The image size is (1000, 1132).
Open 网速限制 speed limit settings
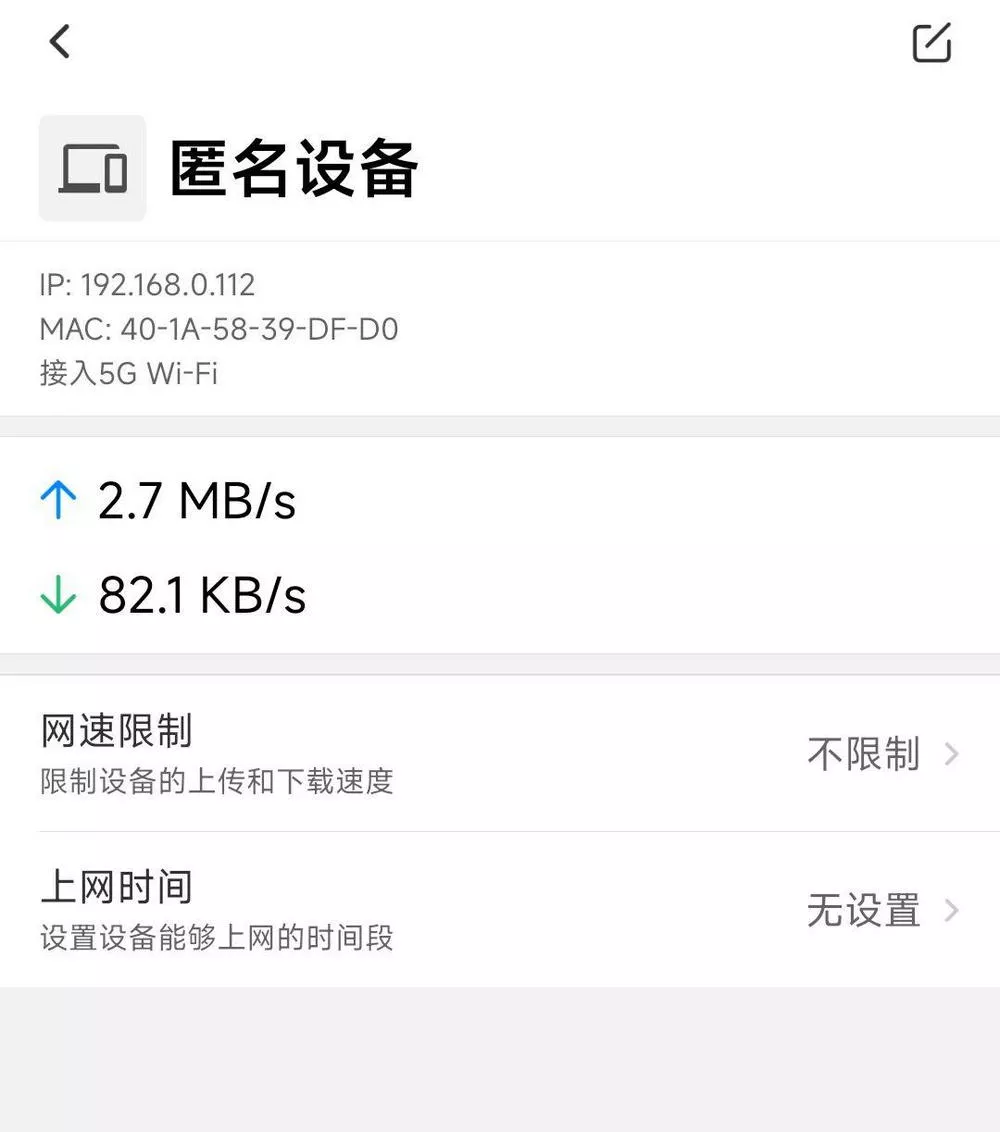click(x=500, y=753)
